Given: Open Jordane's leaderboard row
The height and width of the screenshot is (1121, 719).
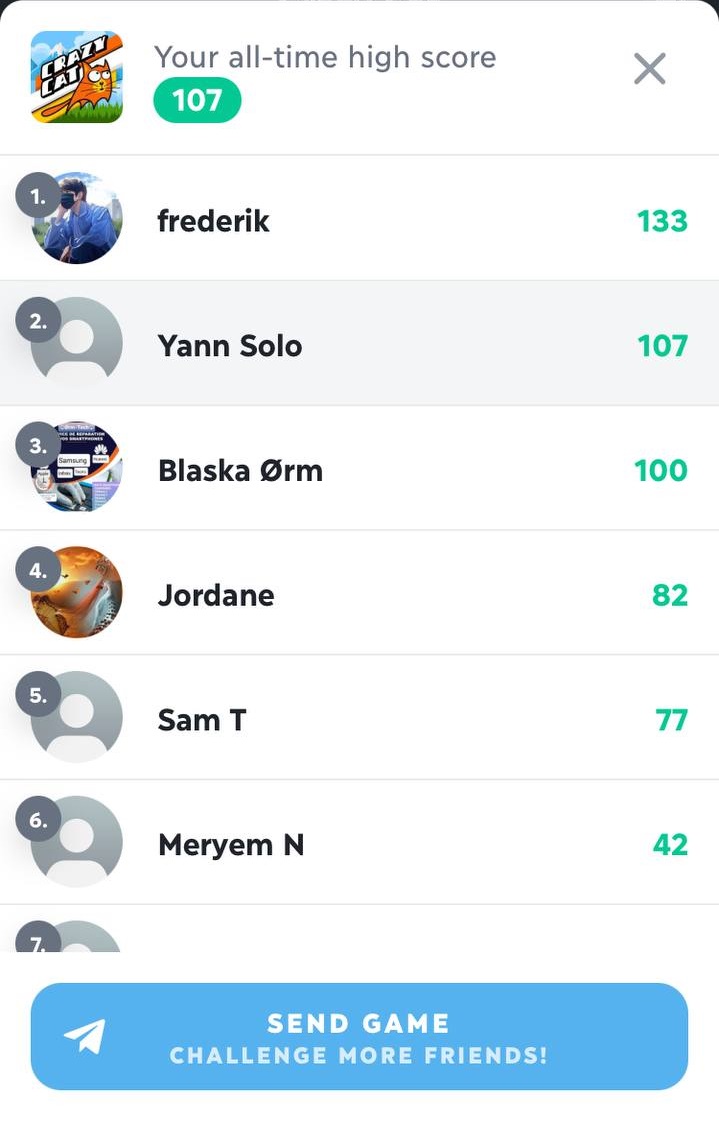Looking at the screenshot, I should 359,595.
